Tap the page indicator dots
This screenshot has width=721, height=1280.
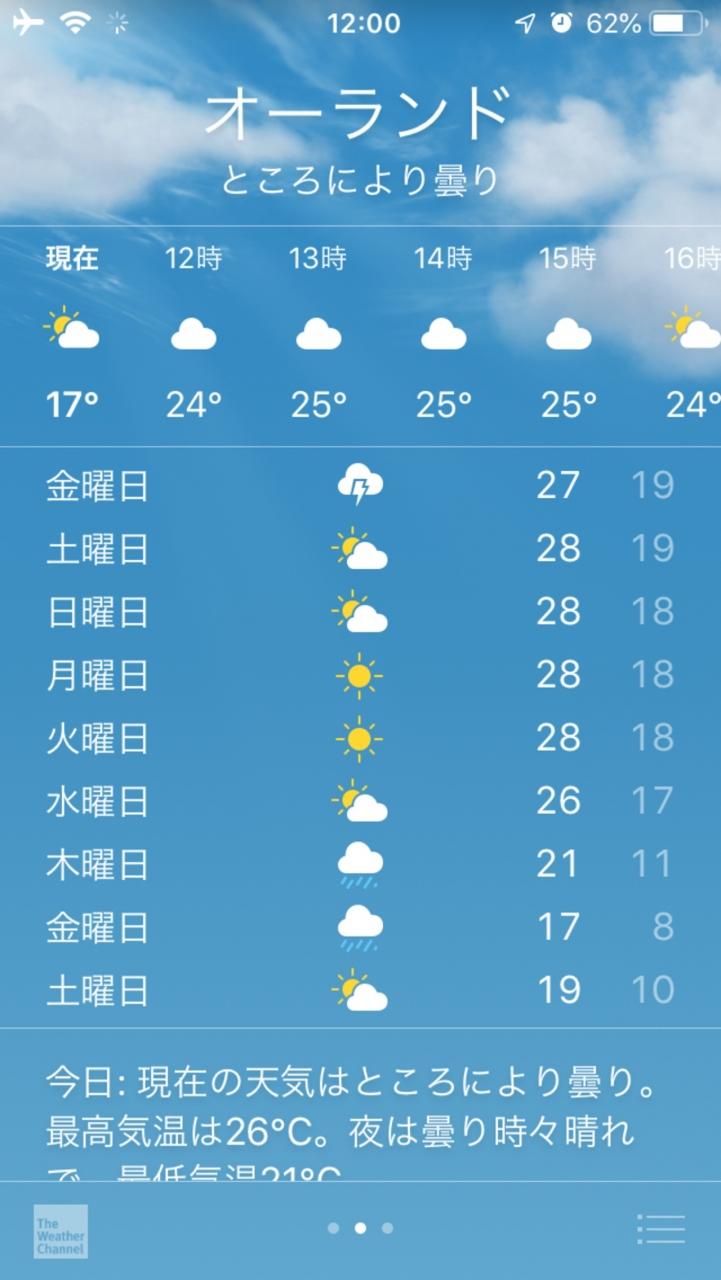click(360, 1228)
